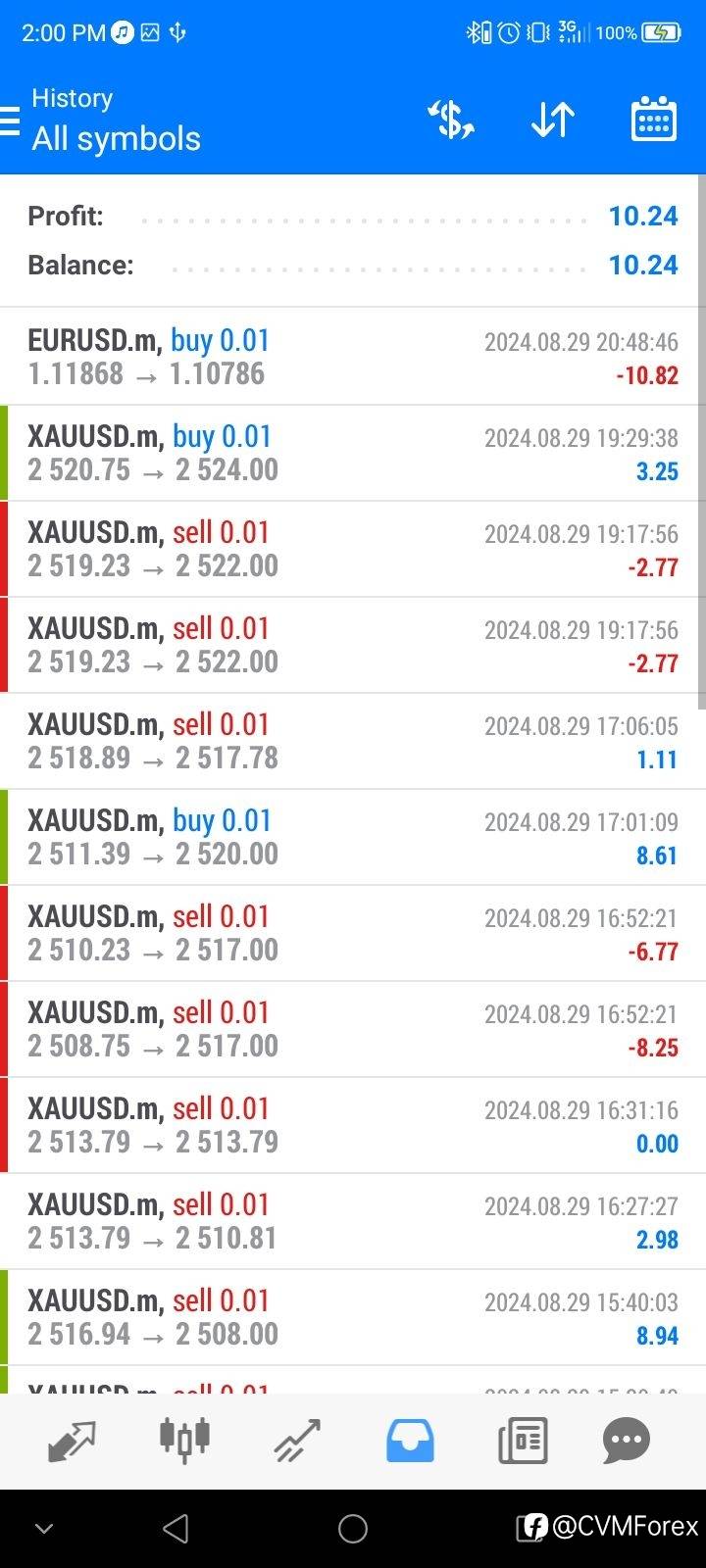Open the XAUUSD.m trade at 17:06:05

pos(353,741)
